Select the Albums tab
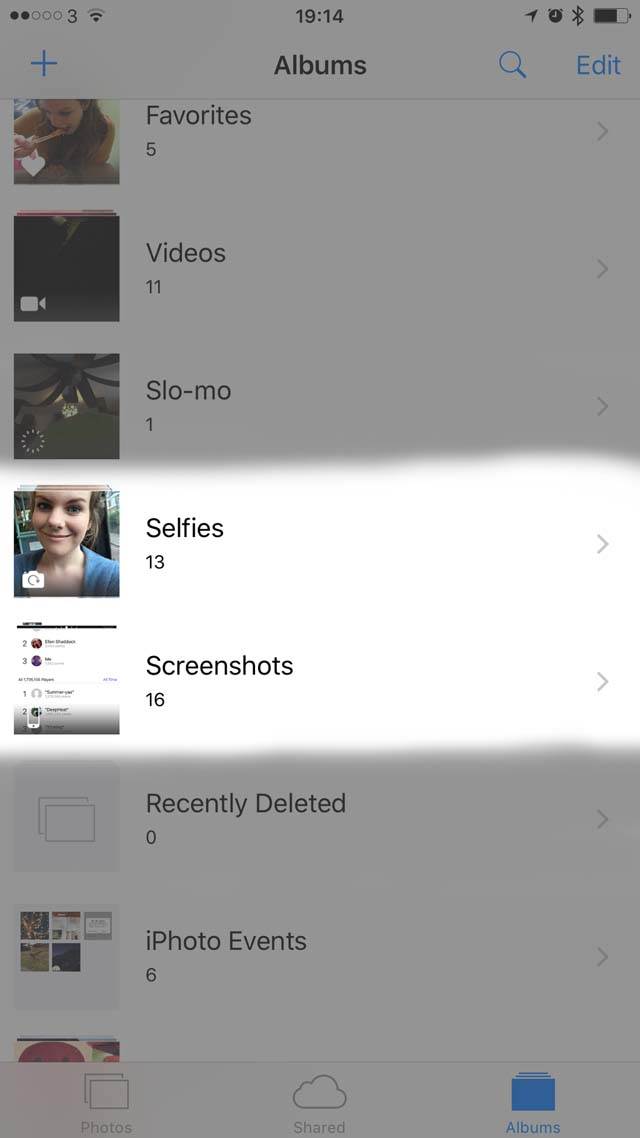This screenshot has height=1138, width=640. [x=533, y=1103]
